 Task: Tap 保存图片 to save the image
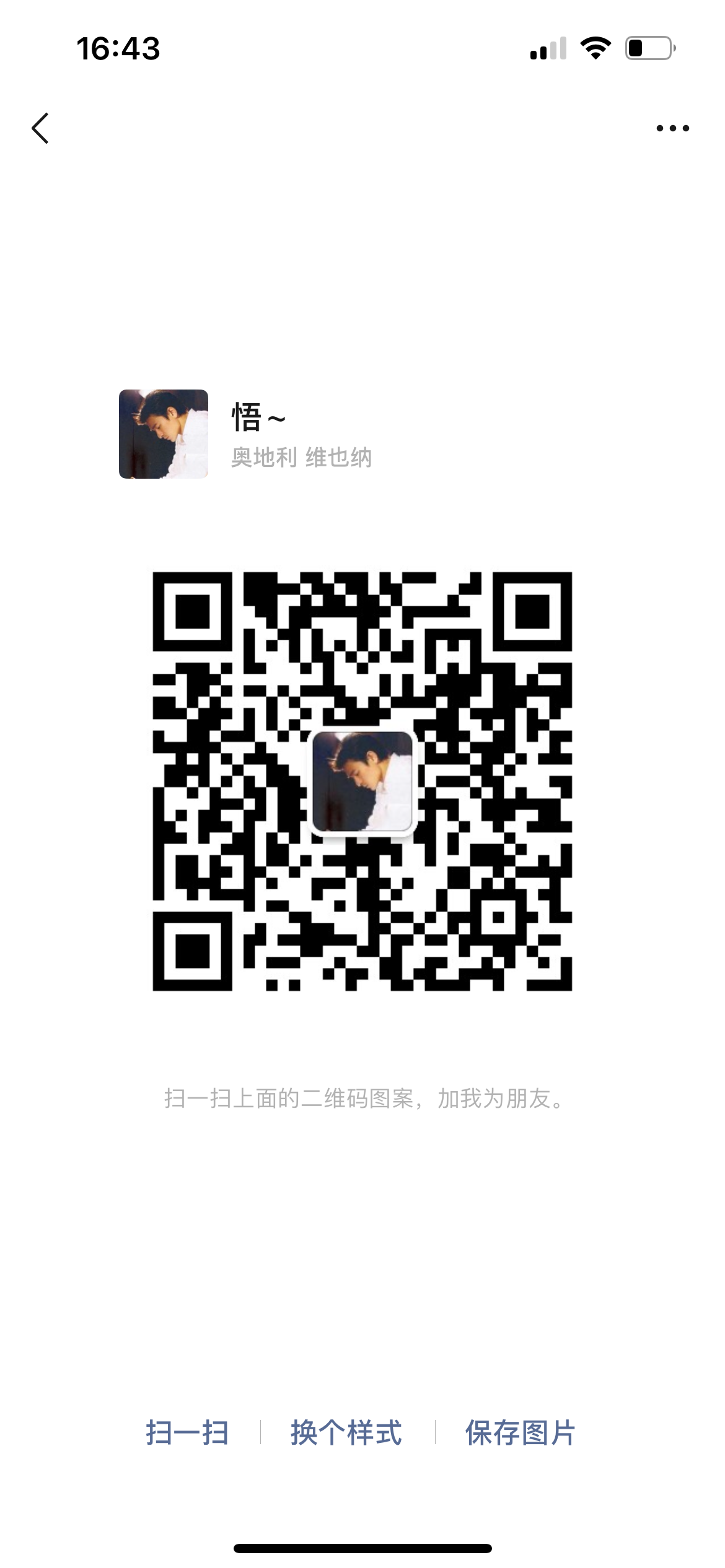(x=520, y=1433)
